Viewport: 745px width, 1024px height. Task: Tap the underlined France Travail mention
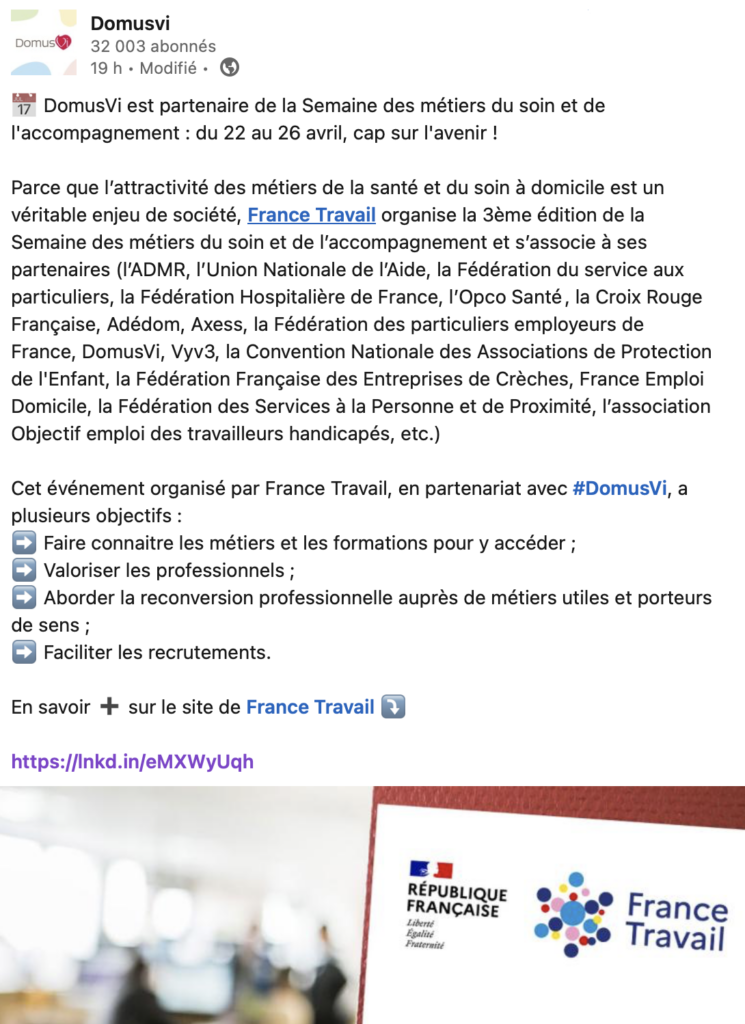(311, 214)
